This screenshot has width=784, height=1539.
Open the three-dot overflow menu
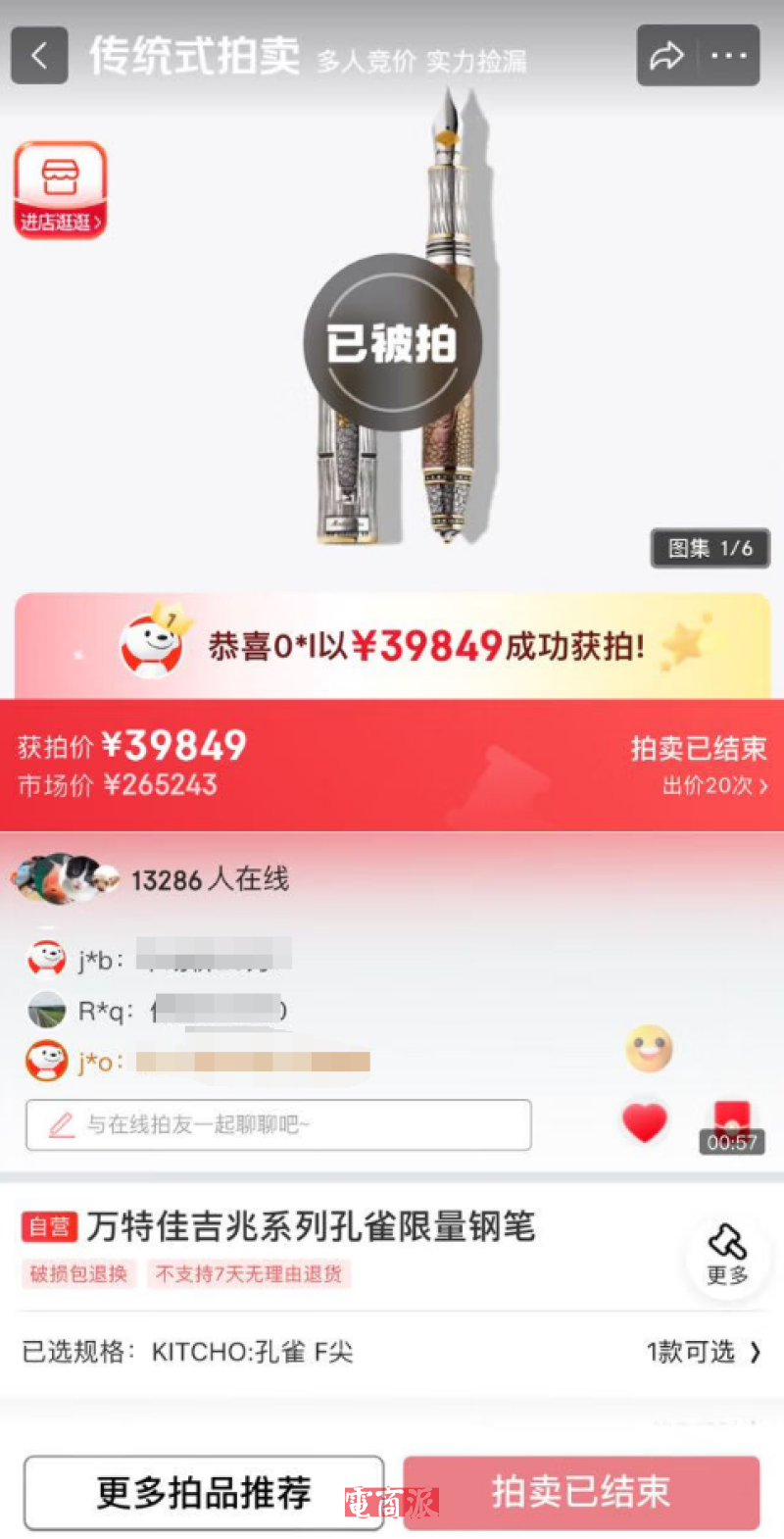(729, 56)
